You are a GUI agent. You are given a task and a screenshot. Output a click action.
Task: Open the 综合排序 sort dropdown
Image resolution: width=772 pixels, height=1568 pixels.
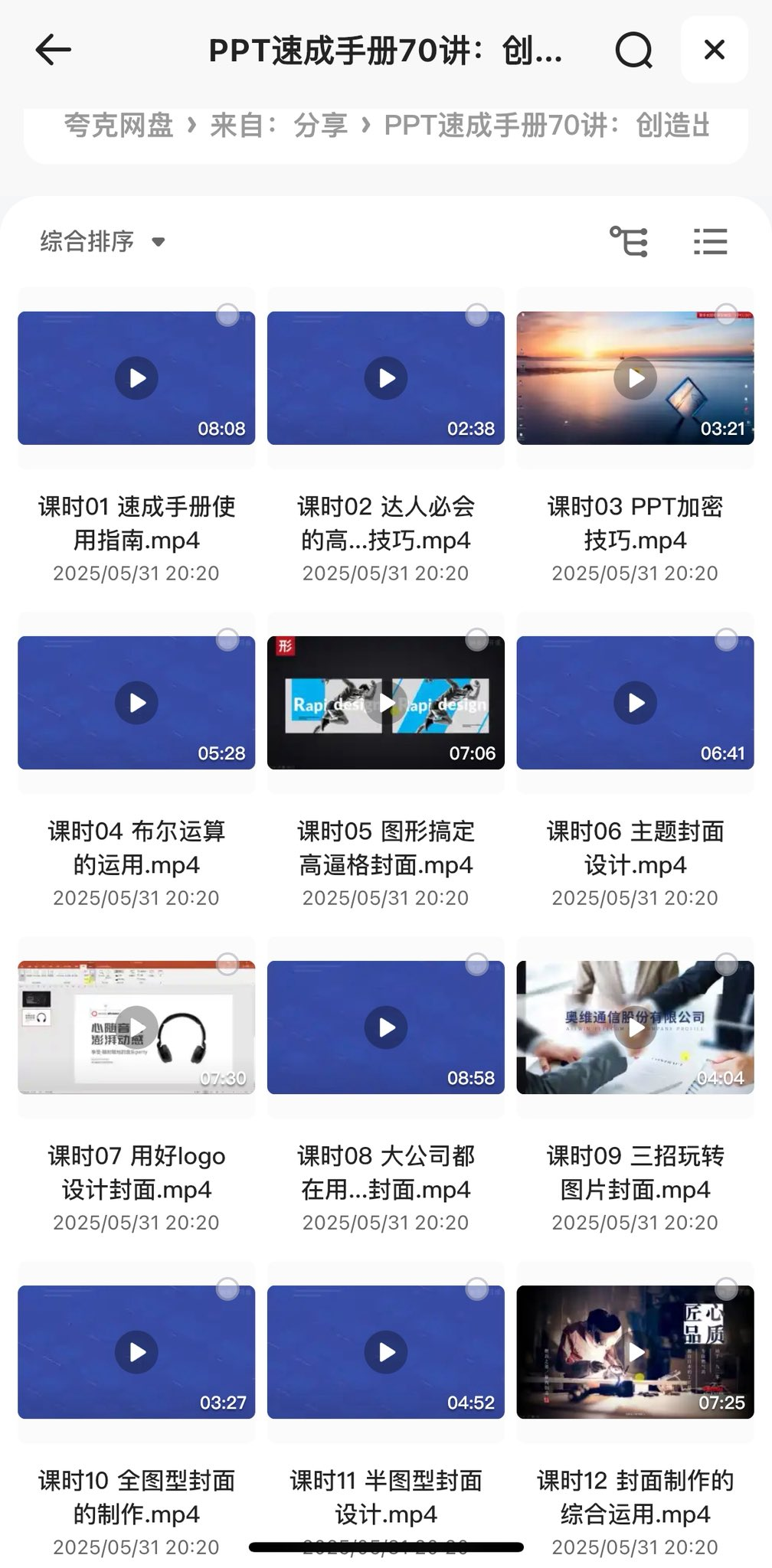103,242
